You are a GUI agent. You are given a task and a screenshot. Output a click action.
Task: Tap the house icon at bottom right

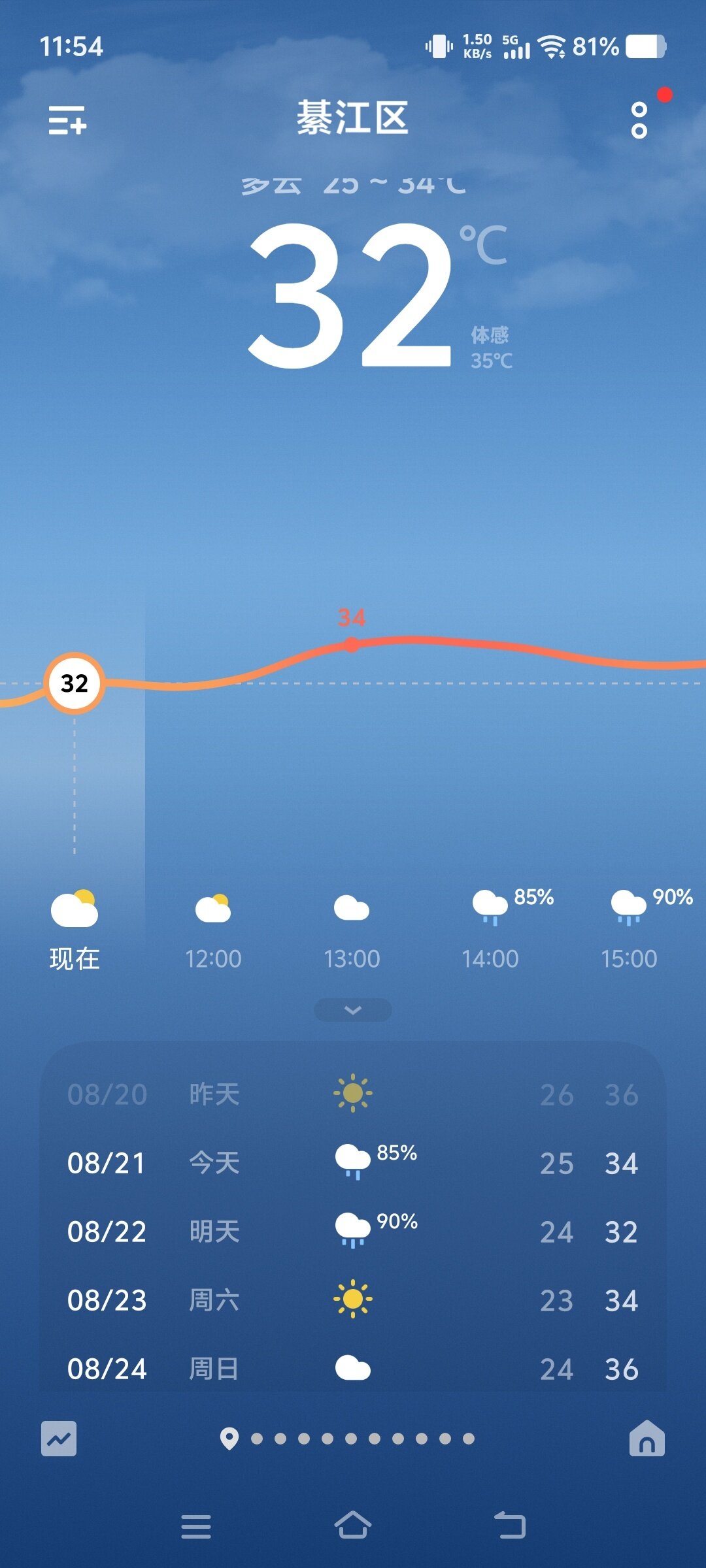(x=647, y=1438)
